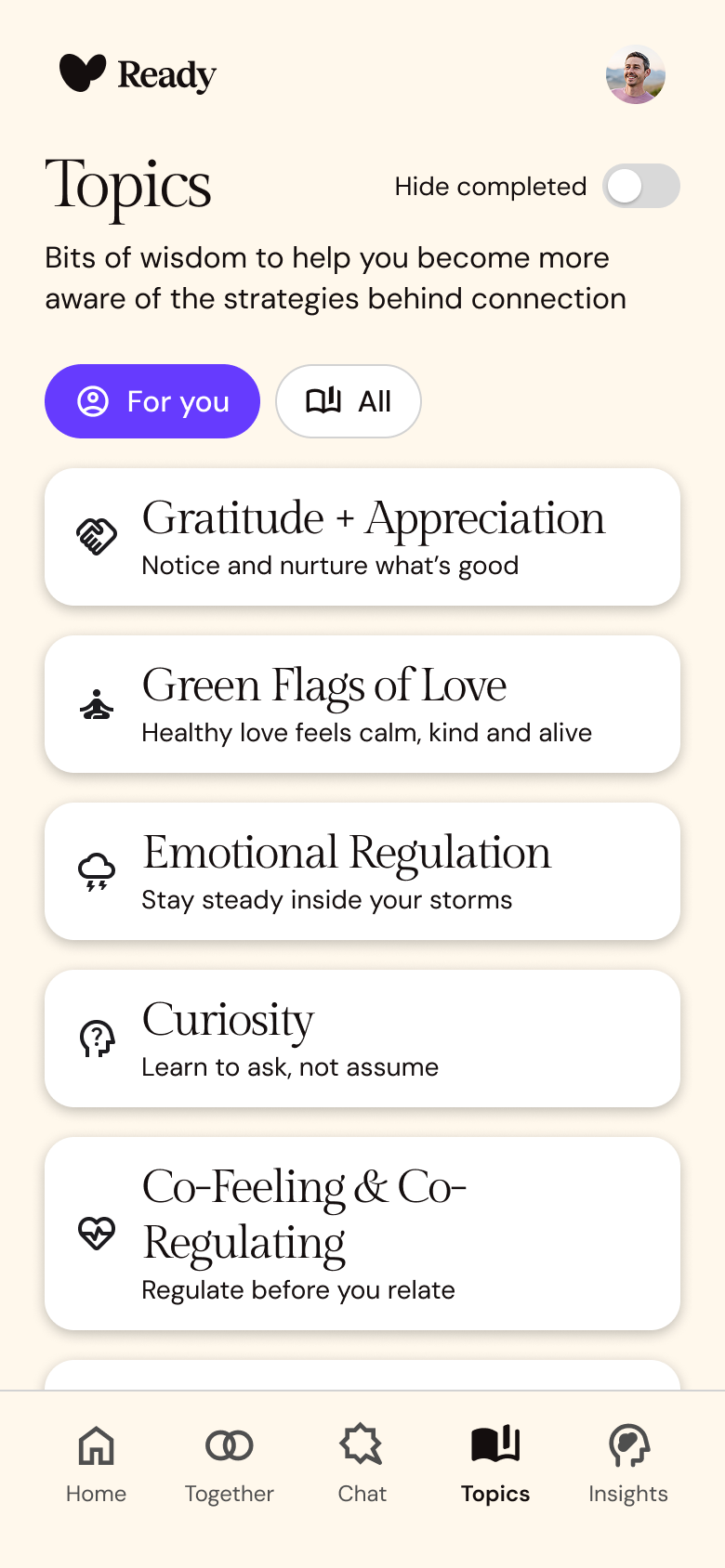Open Co-Feeling & Co-Regulating topic
The height and width of the screenshot is (1568, 725).
tap(362, 1234)
